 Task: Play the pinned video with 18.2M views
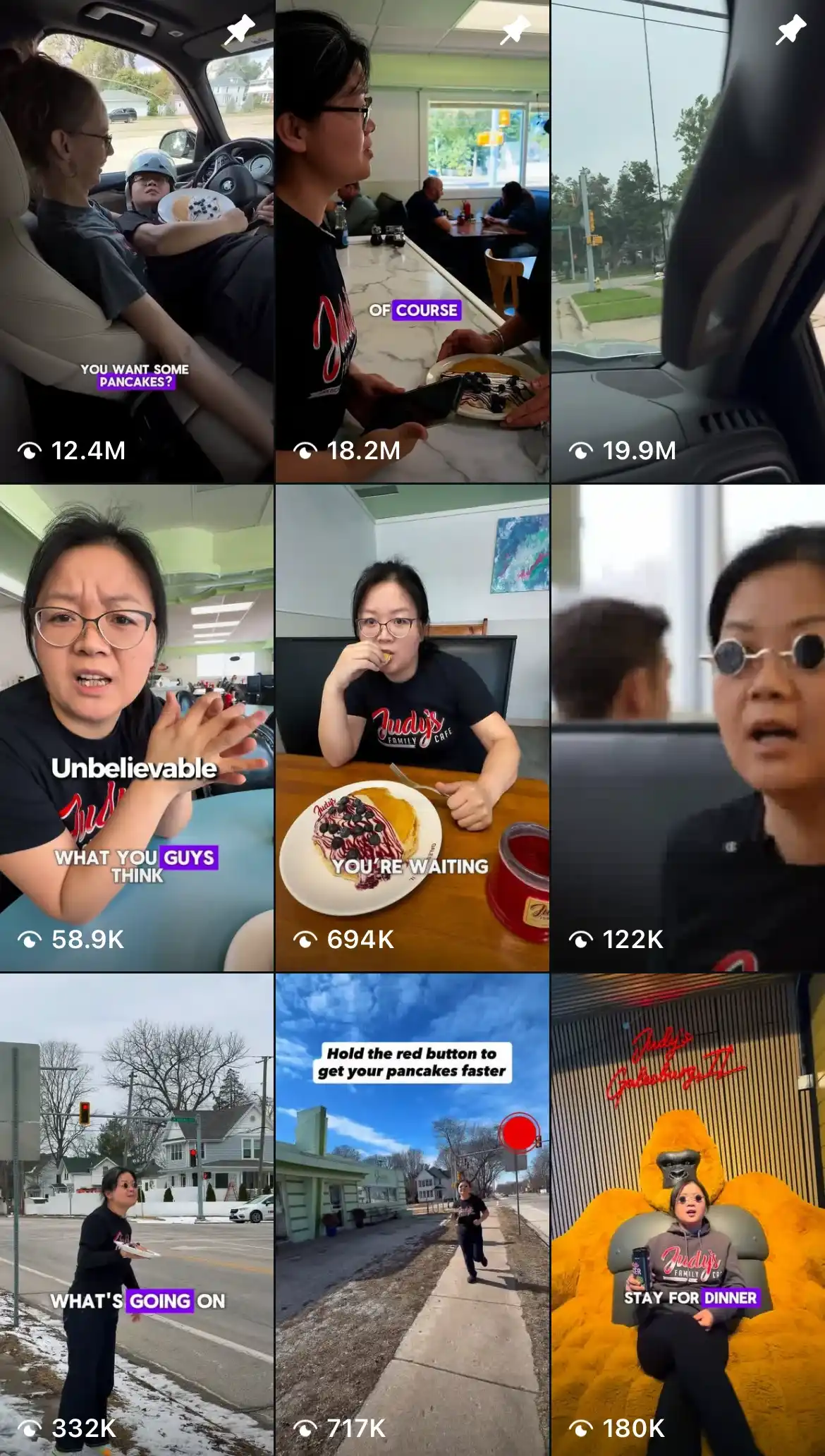tap(412, 241)
